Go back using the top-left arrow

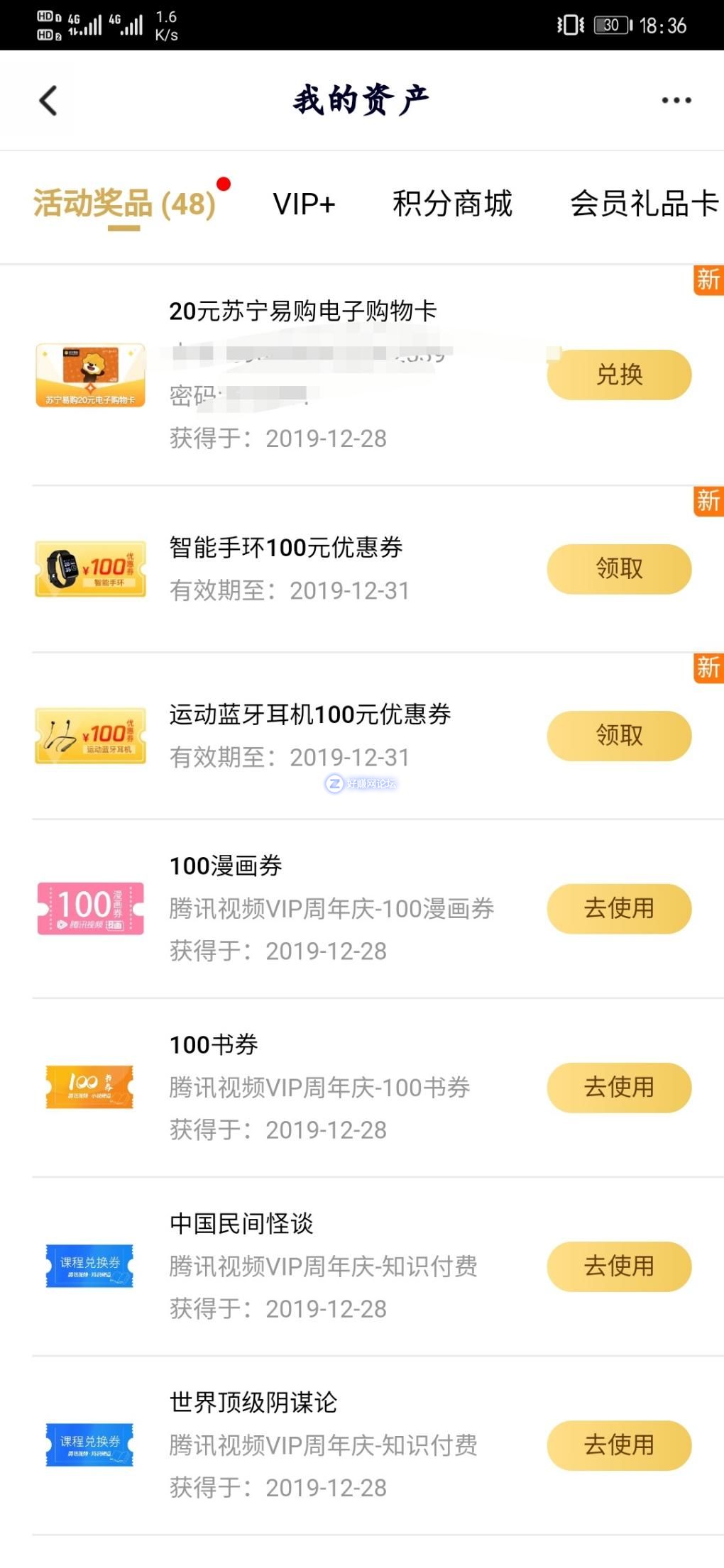pyautogui.click(x=48, y=101)
